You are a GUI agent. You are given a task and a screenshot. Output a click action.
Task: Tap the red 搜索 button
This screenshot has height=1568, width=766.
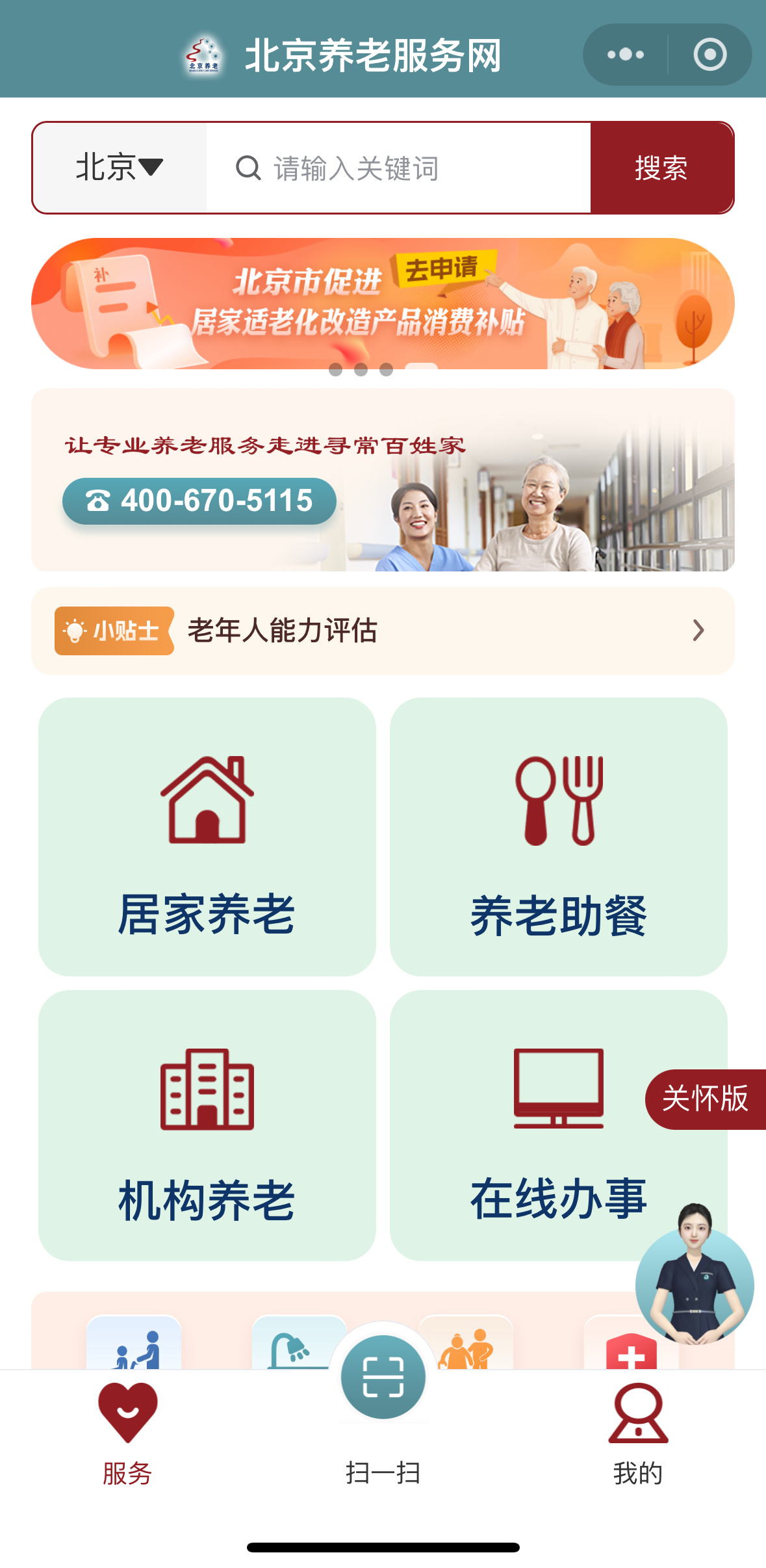tap(661, 168)
